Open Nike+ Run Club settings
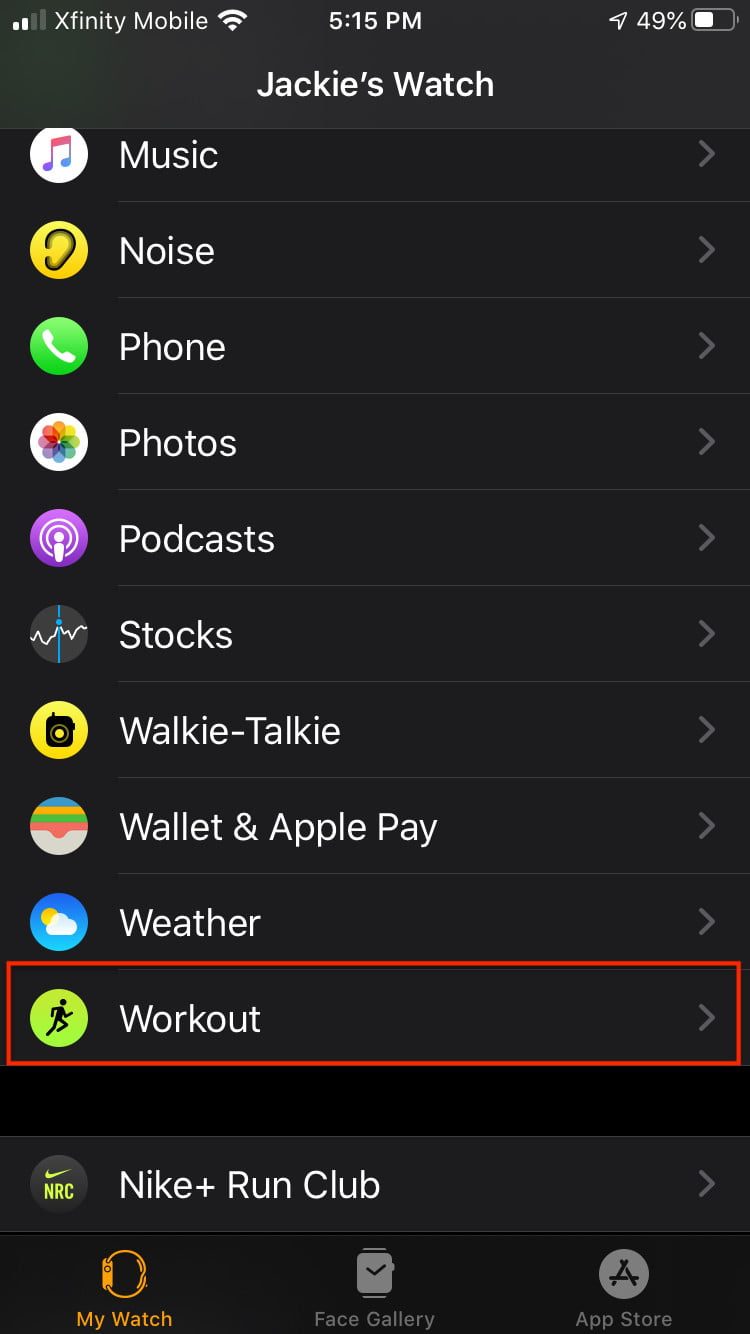The image size is (750, 1334). 375,1185
